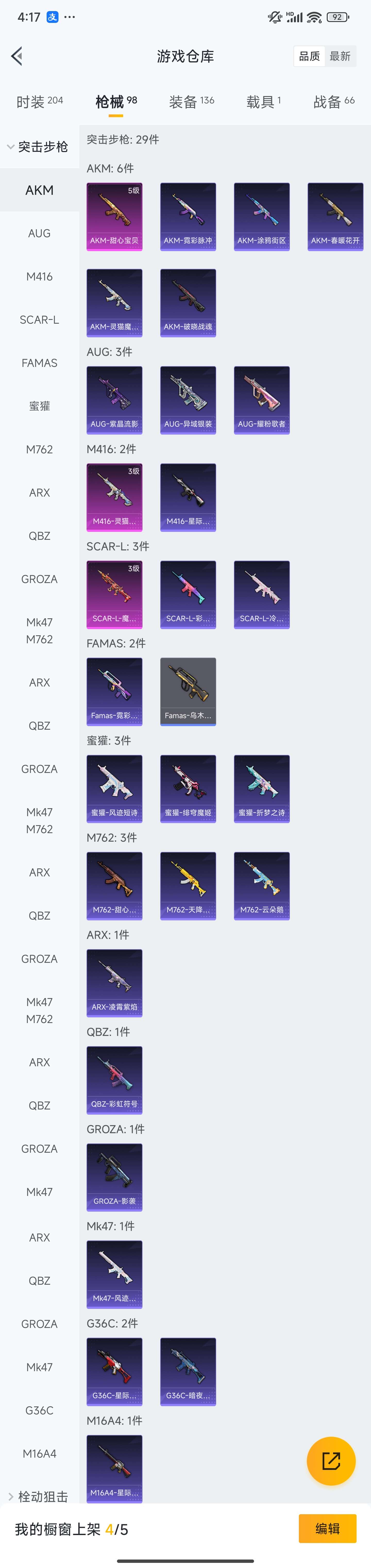Open the QBZ-彩虹符号 skin

click(x=115, y=1080)
